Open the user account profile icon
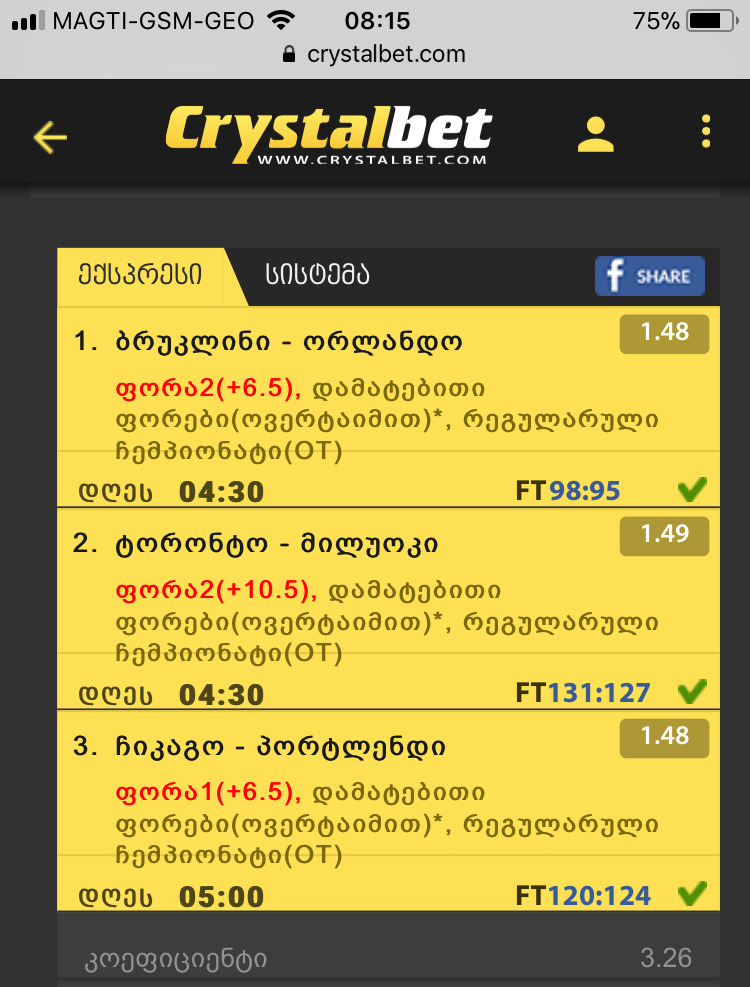Viewport: 750px width, 987px height. click(x=596, y=134)
